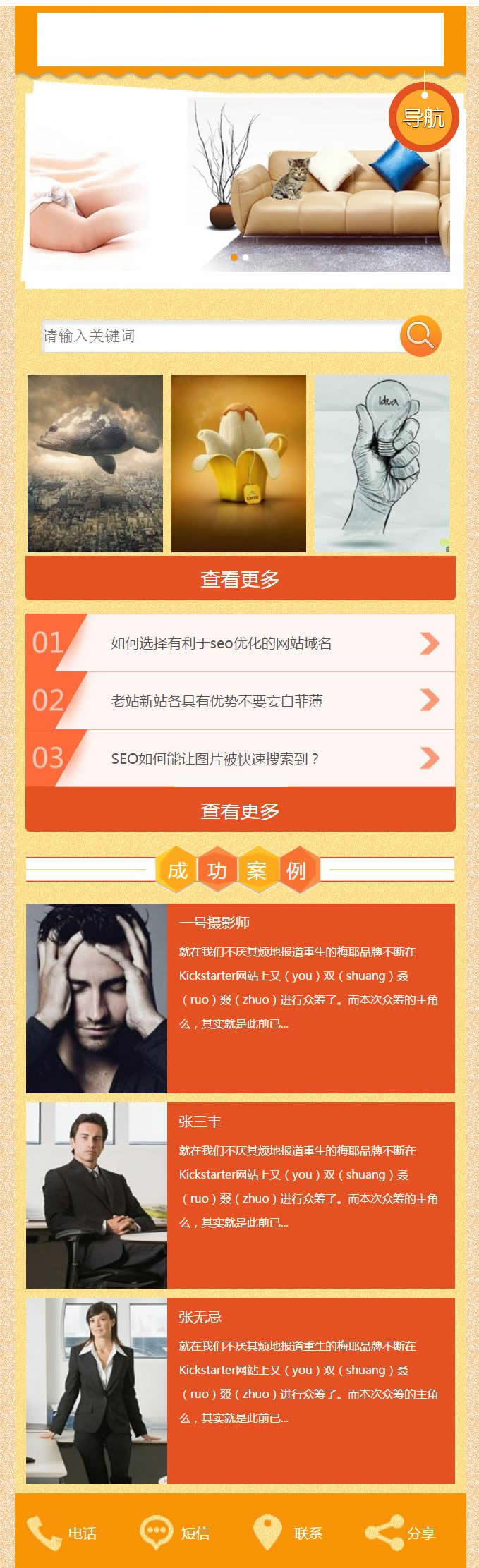Open the flying fish over city image
The height and width of the screenshot is (1568, 479).
pos(95,463)
